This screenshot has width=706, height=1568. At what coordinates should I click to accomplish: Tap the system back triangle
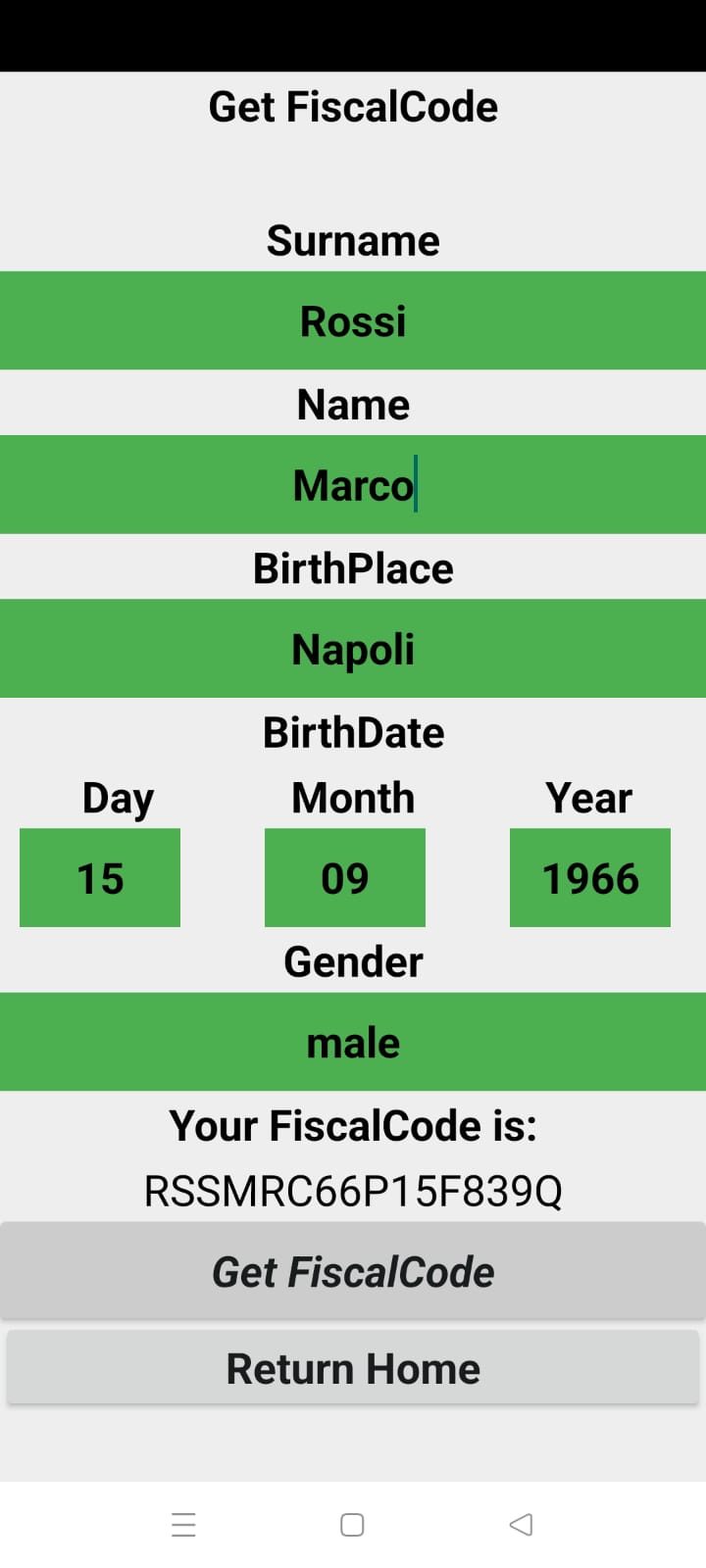522,1524
